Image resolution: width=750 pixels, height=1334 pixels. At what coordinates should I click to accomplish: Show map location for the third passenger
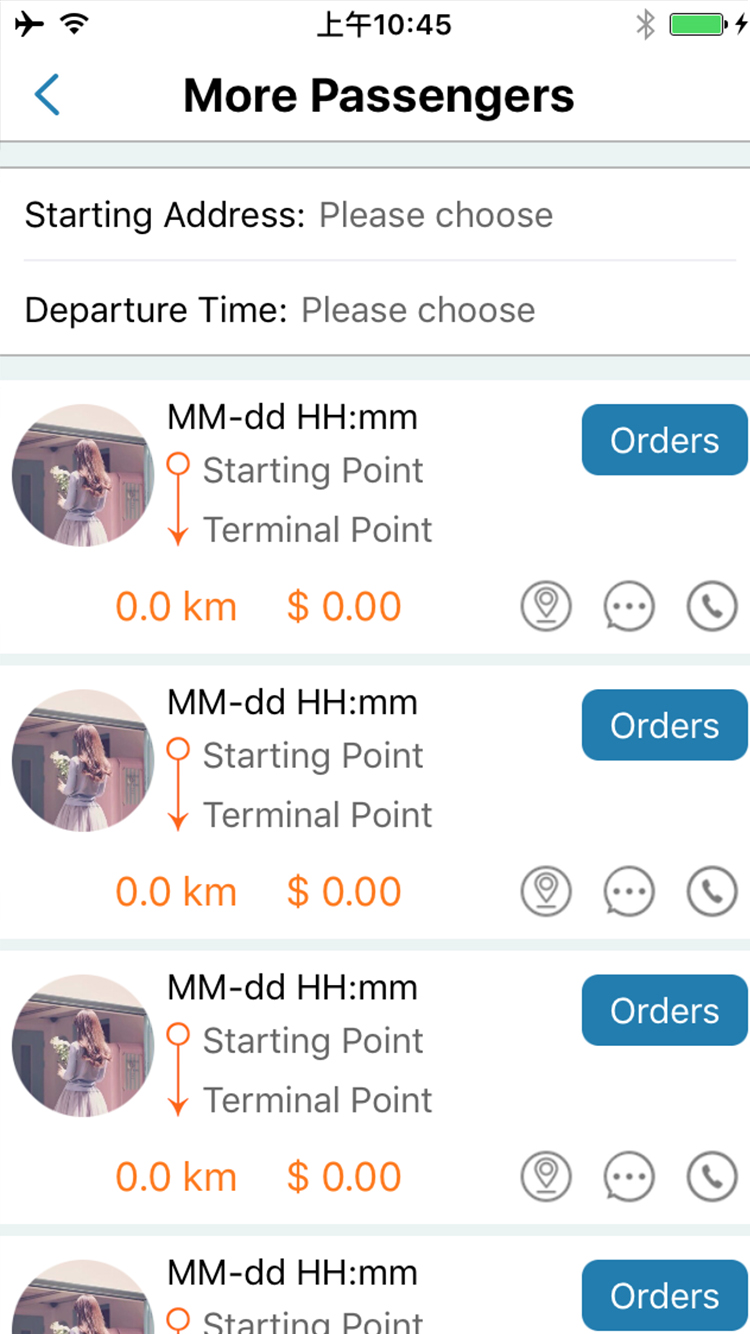pyautogui.click(x=546, y=1176)
